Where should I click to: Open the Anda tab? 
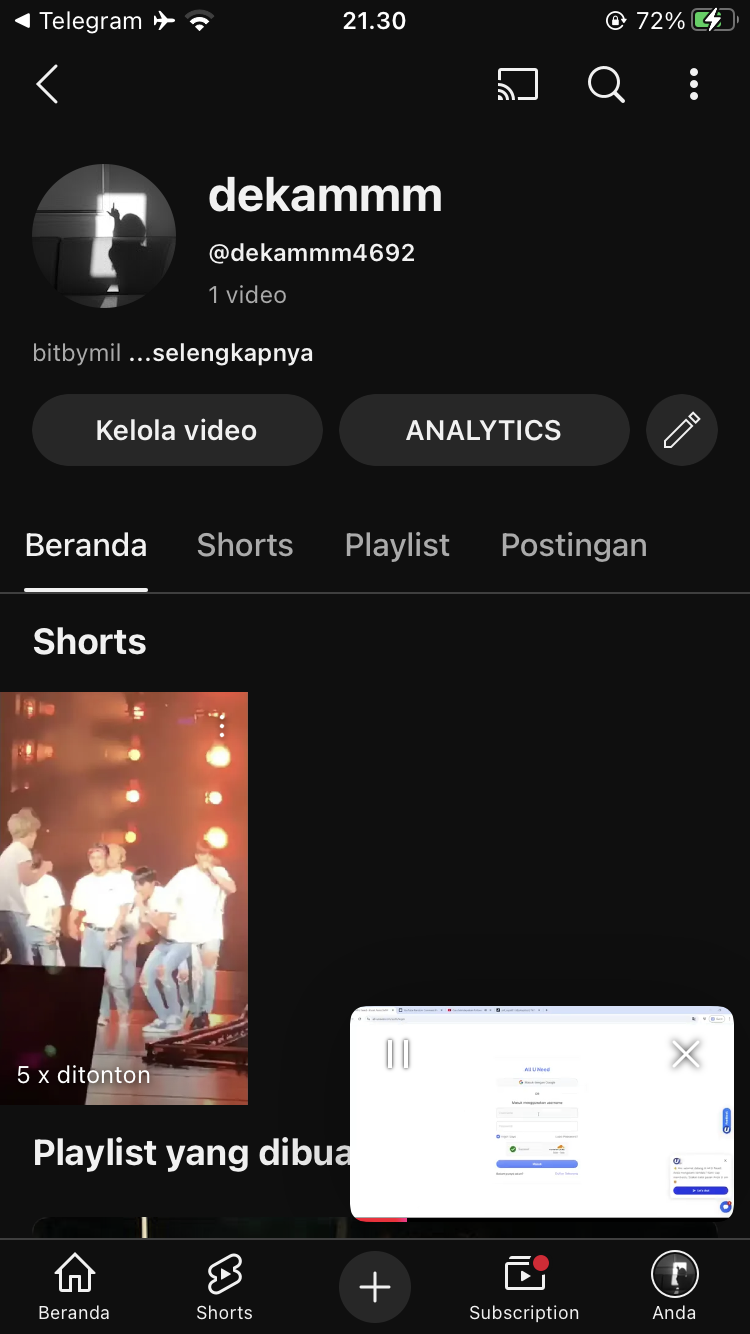(674, 1288)
